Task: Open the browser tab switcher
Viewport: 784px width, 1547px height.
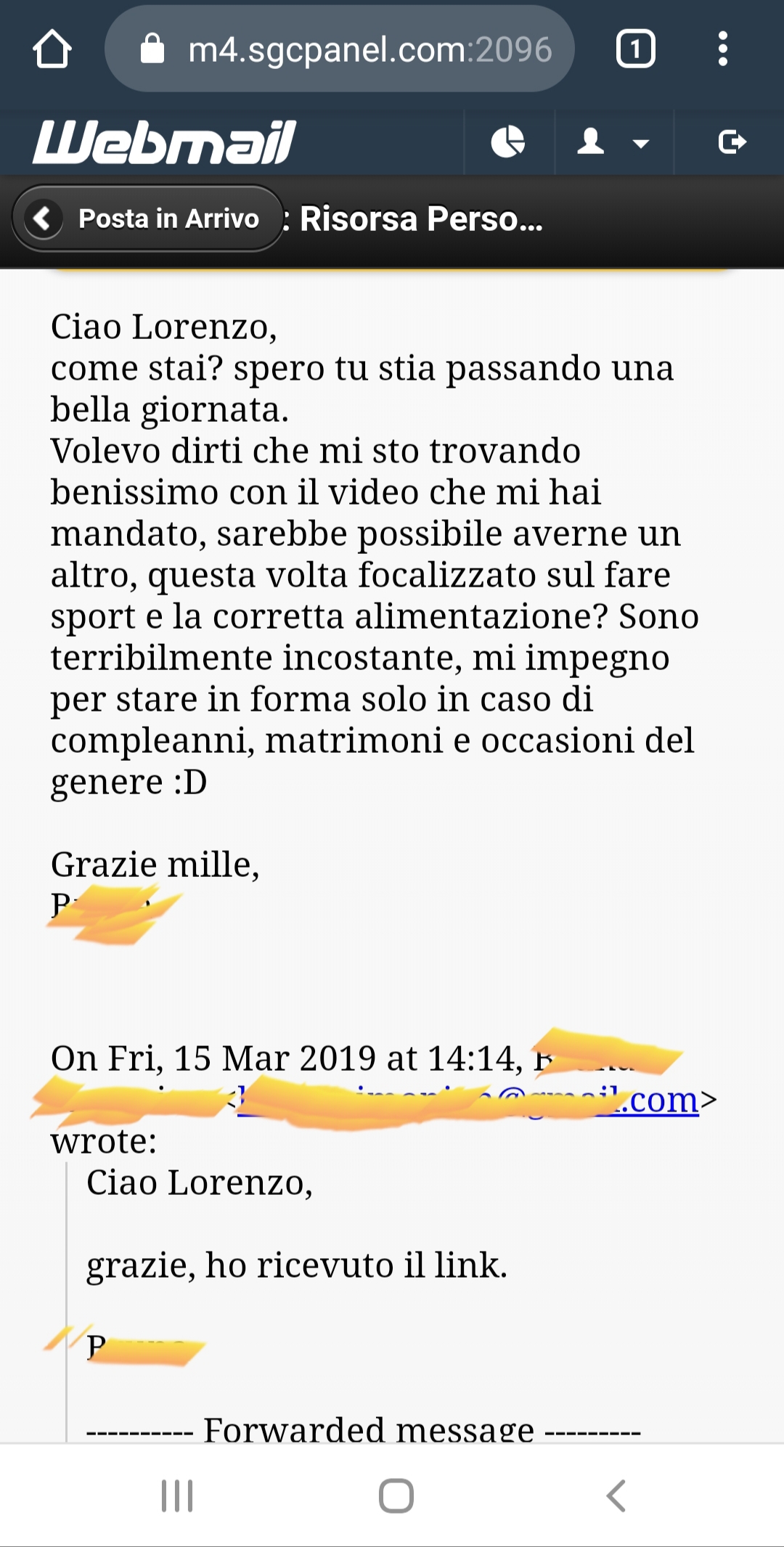Action: click(635, 49)
